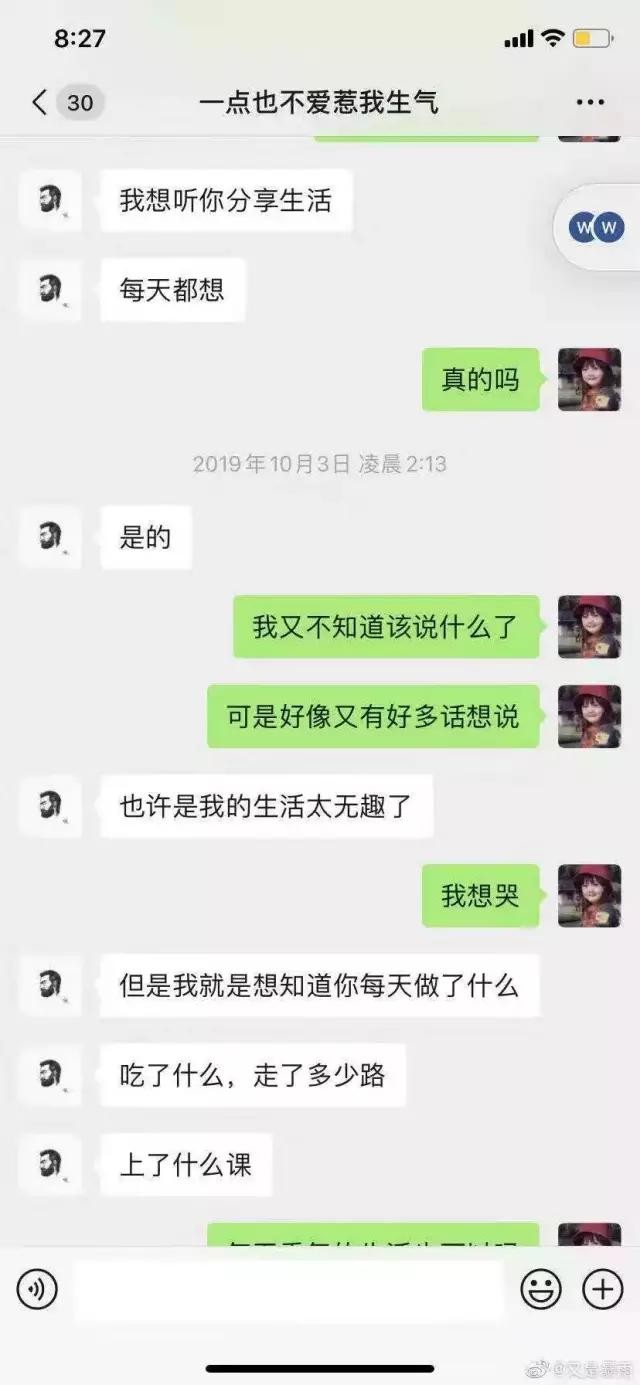Open the emoji sticker panel
The height and width of the screenshot is (1385, 640).
coord(541,1290)
